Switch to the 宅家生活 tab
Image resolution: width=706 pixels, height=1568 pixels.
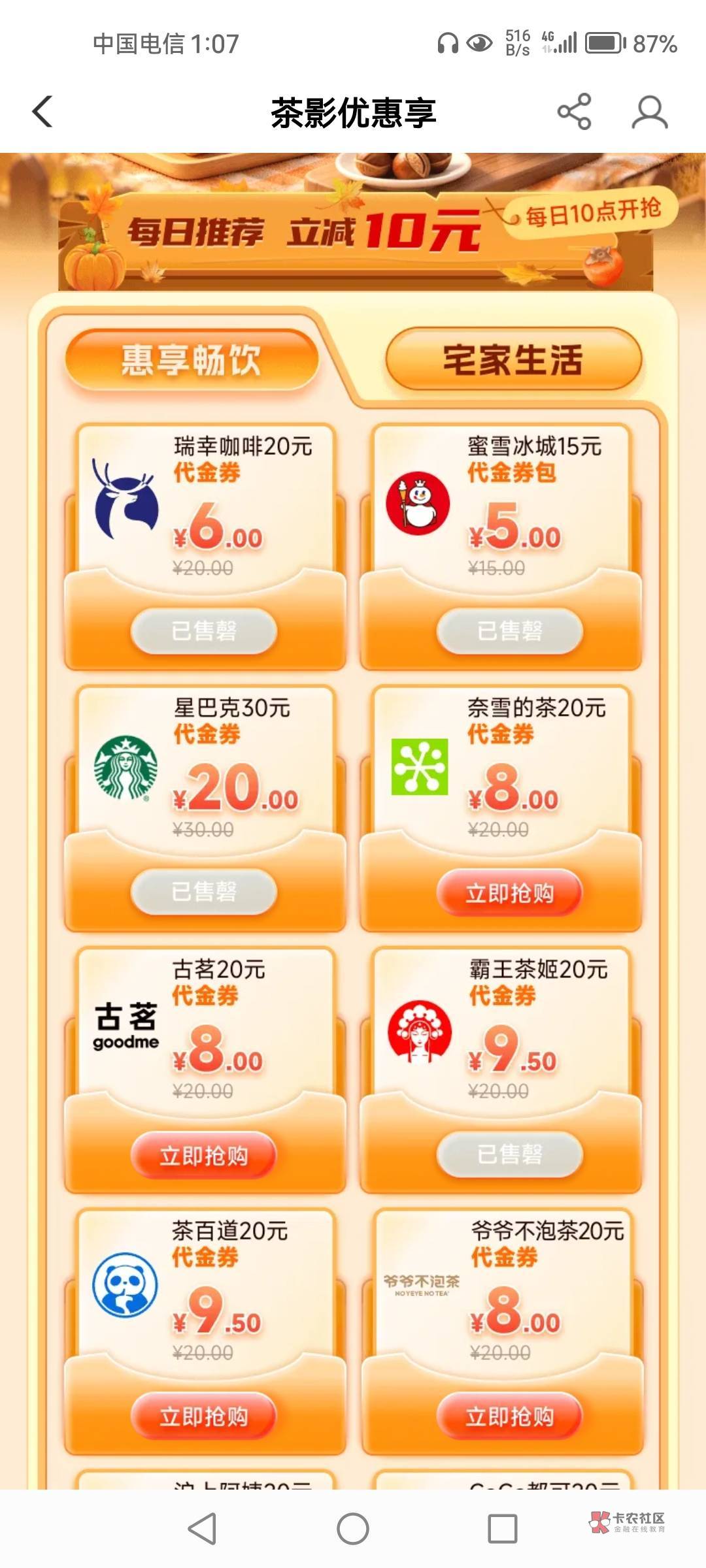[x=513, y=360]
